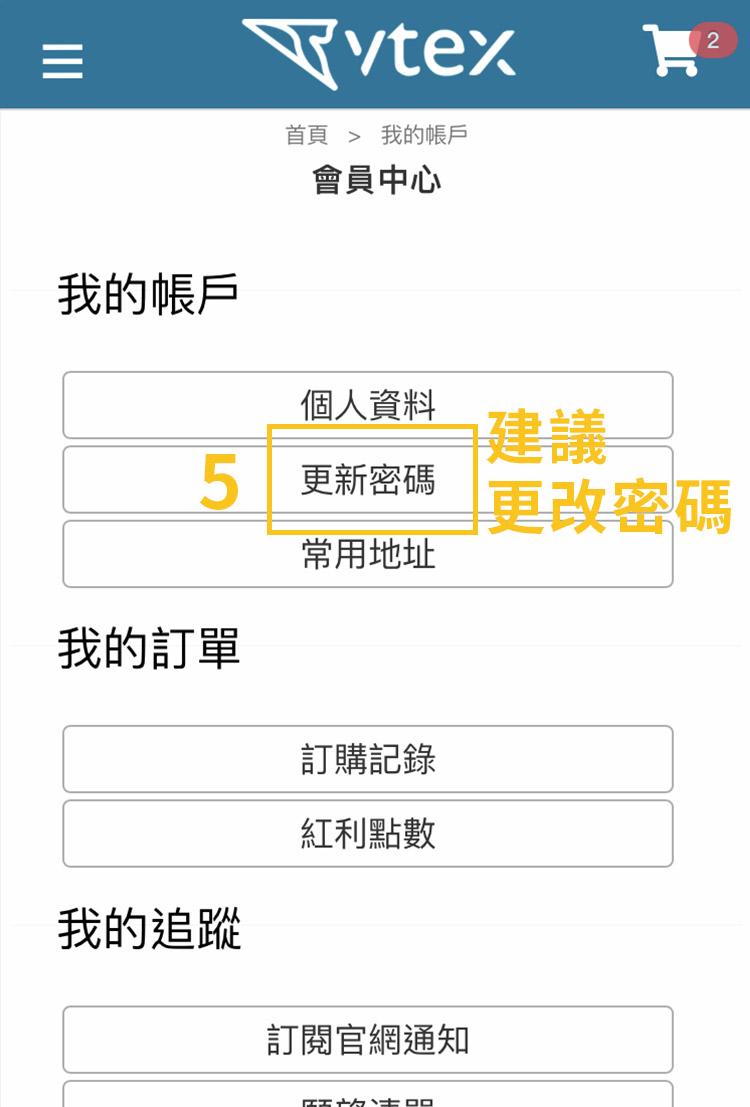Open the hamburger menu

pos(62,61)
